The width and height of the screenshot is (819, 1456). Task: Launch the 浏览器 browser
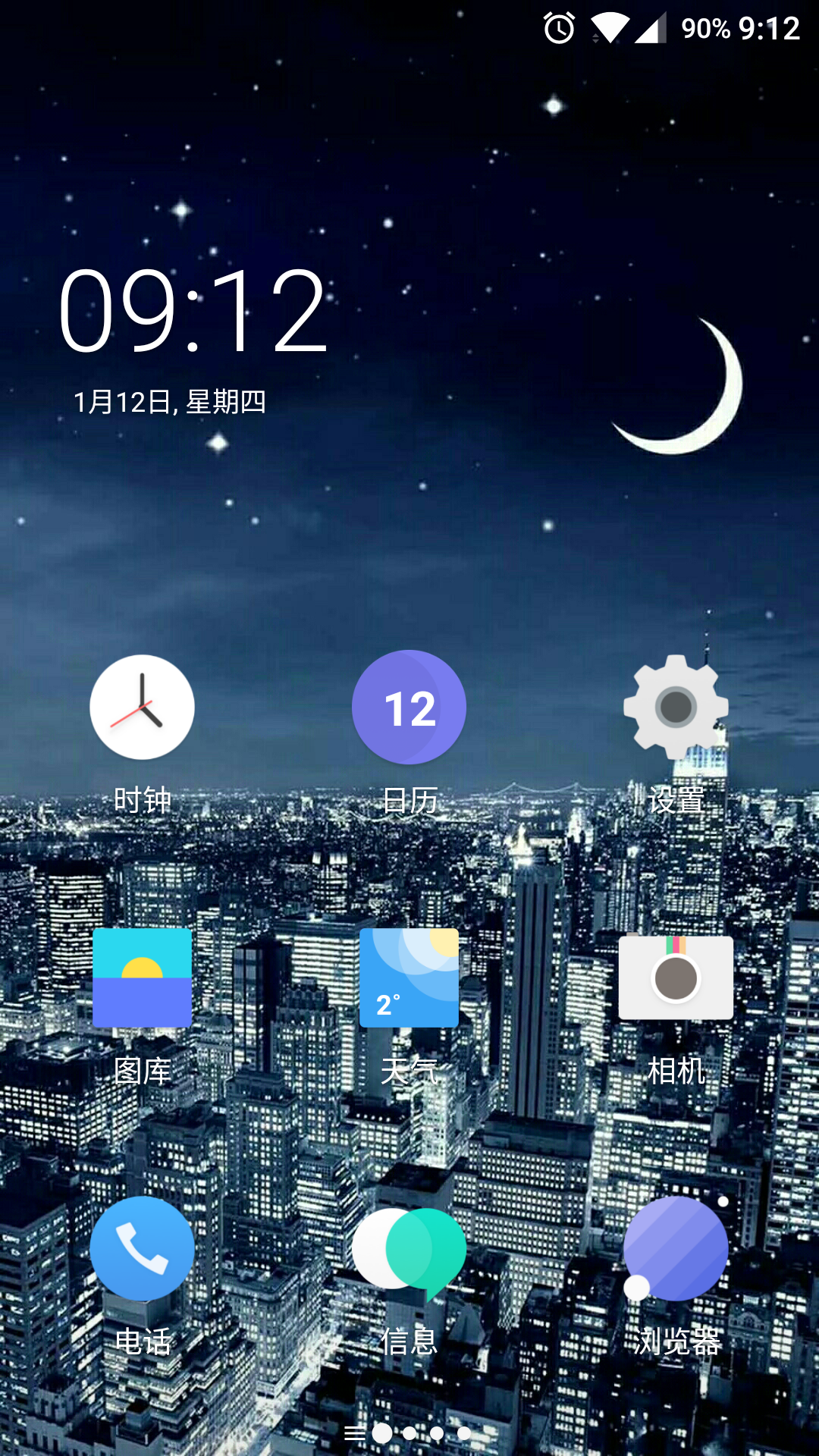coord(676,1249)
